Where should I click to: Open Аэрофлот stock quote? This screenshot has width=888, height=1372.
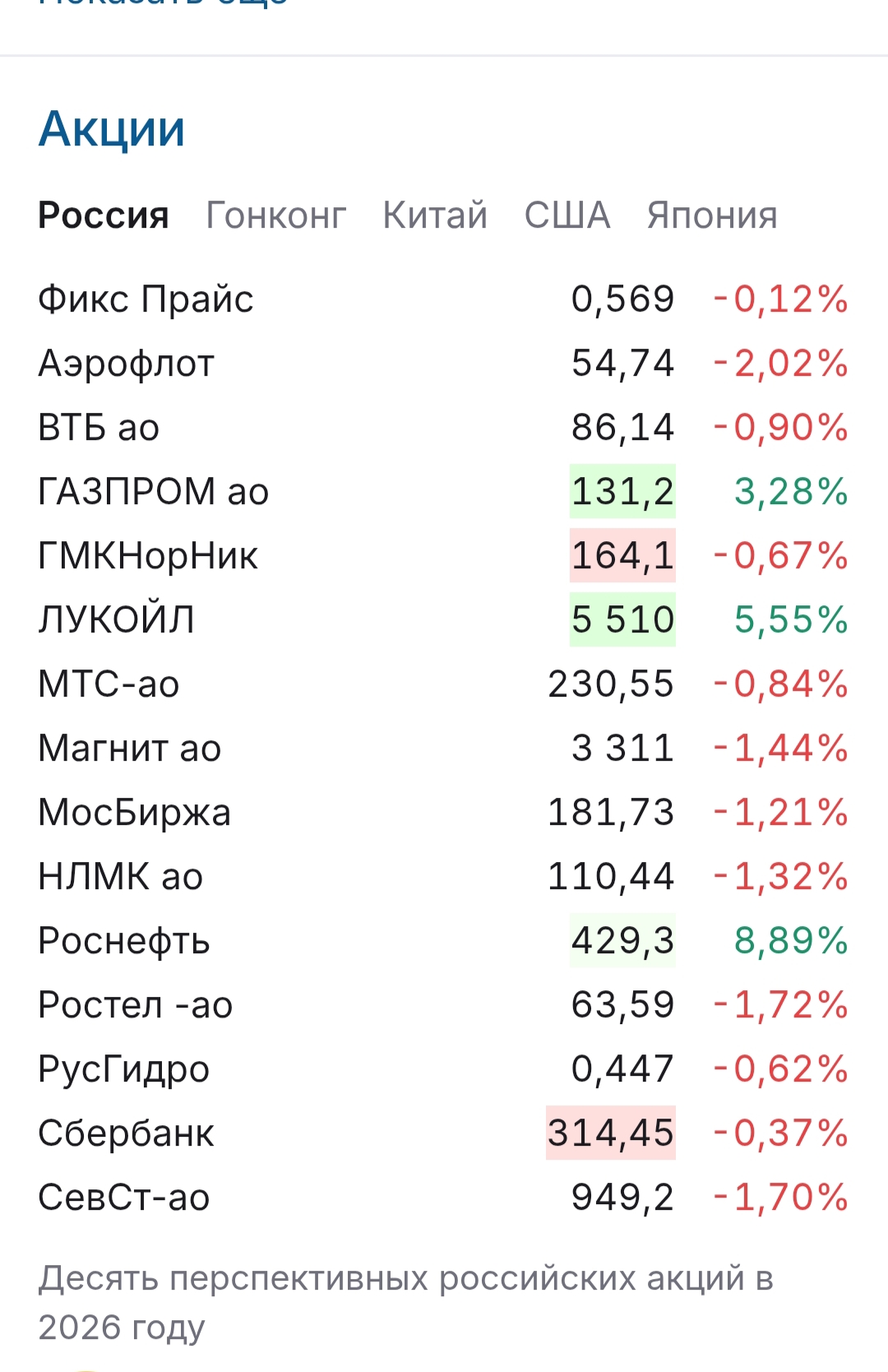[127, 363]
